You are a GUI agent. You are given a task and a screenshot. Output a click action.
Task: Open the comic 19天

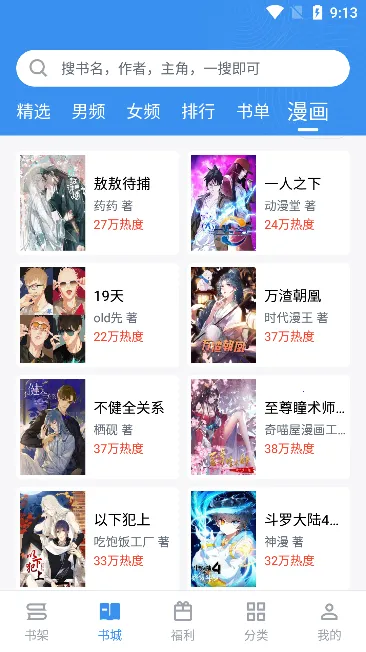[x=98, y=315]
